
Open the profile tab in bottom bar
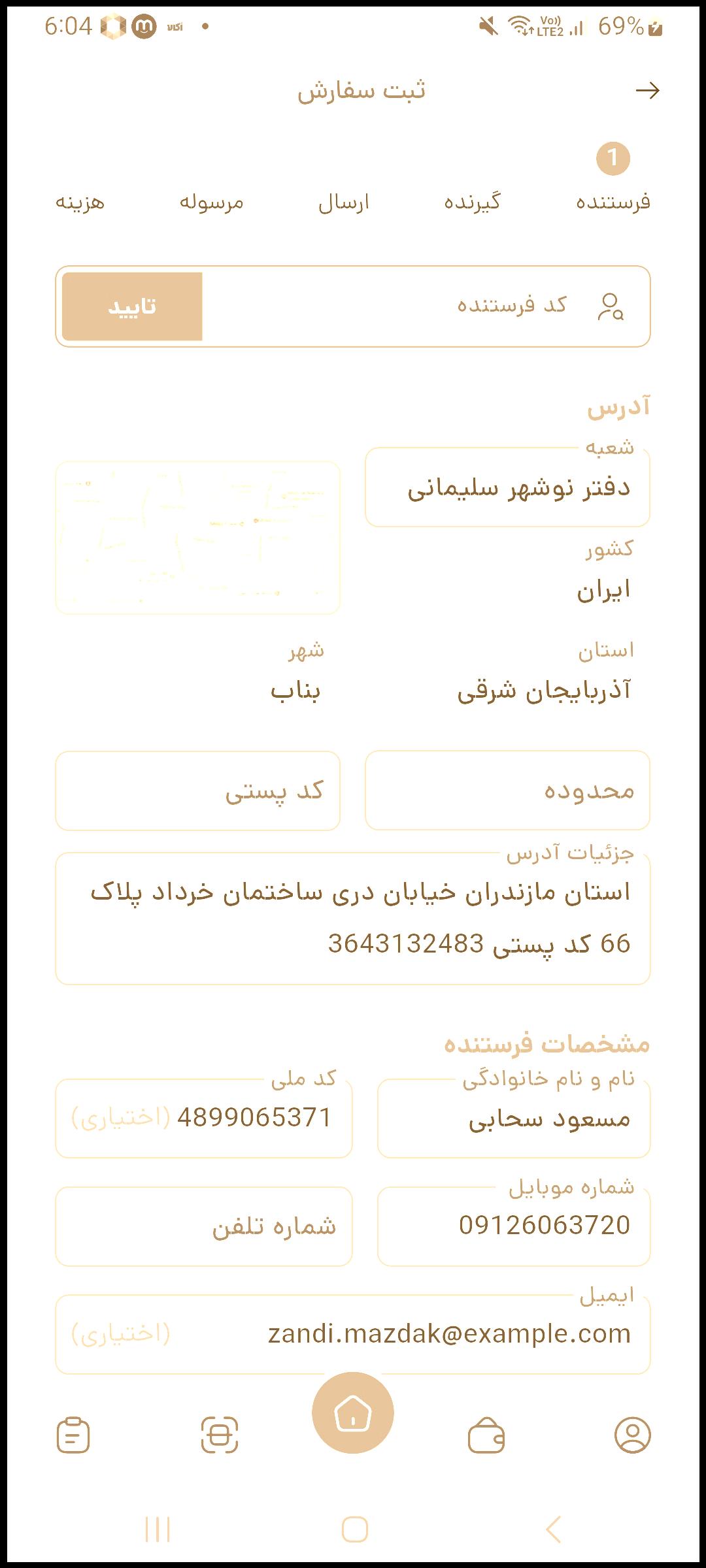pos(632,1435)
